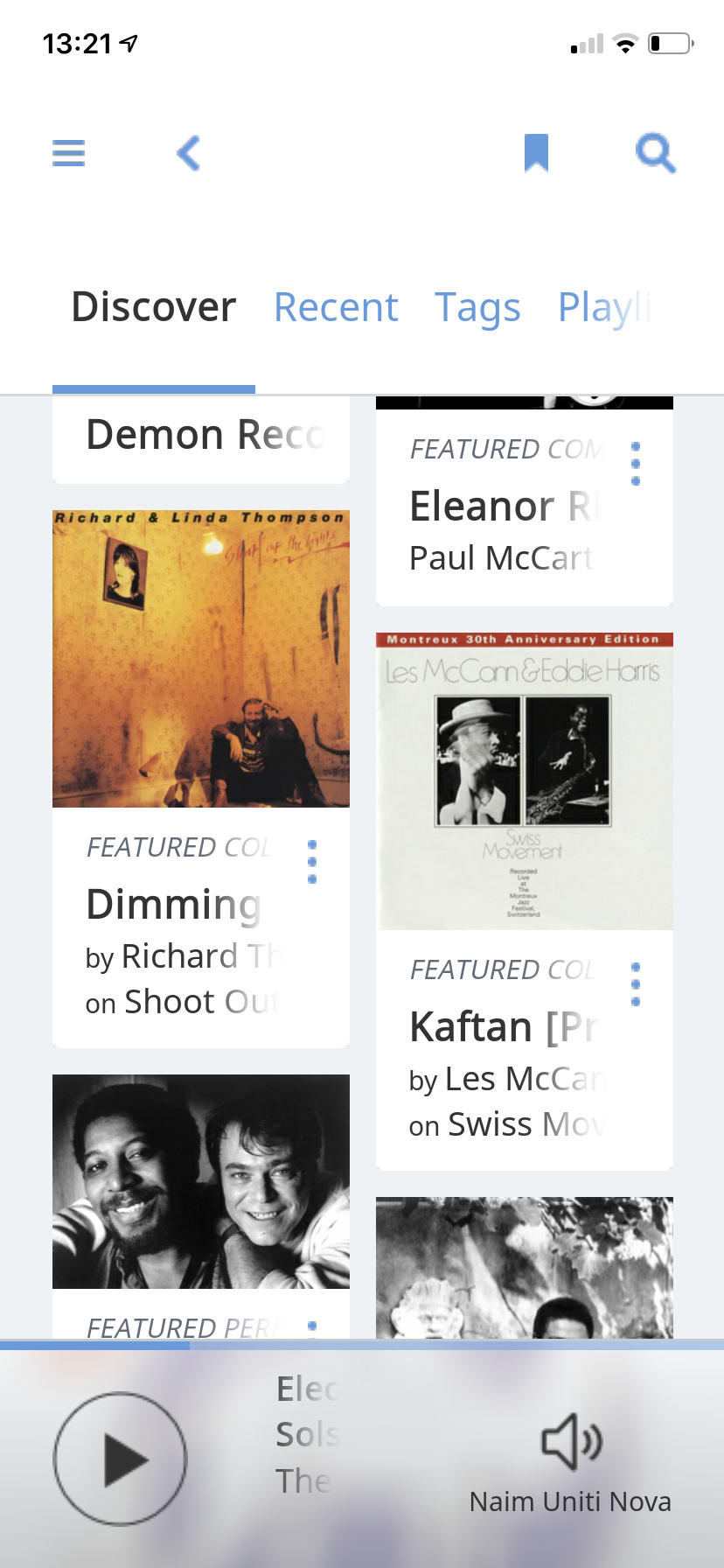Switch to the Tags tab

point(477,307)
